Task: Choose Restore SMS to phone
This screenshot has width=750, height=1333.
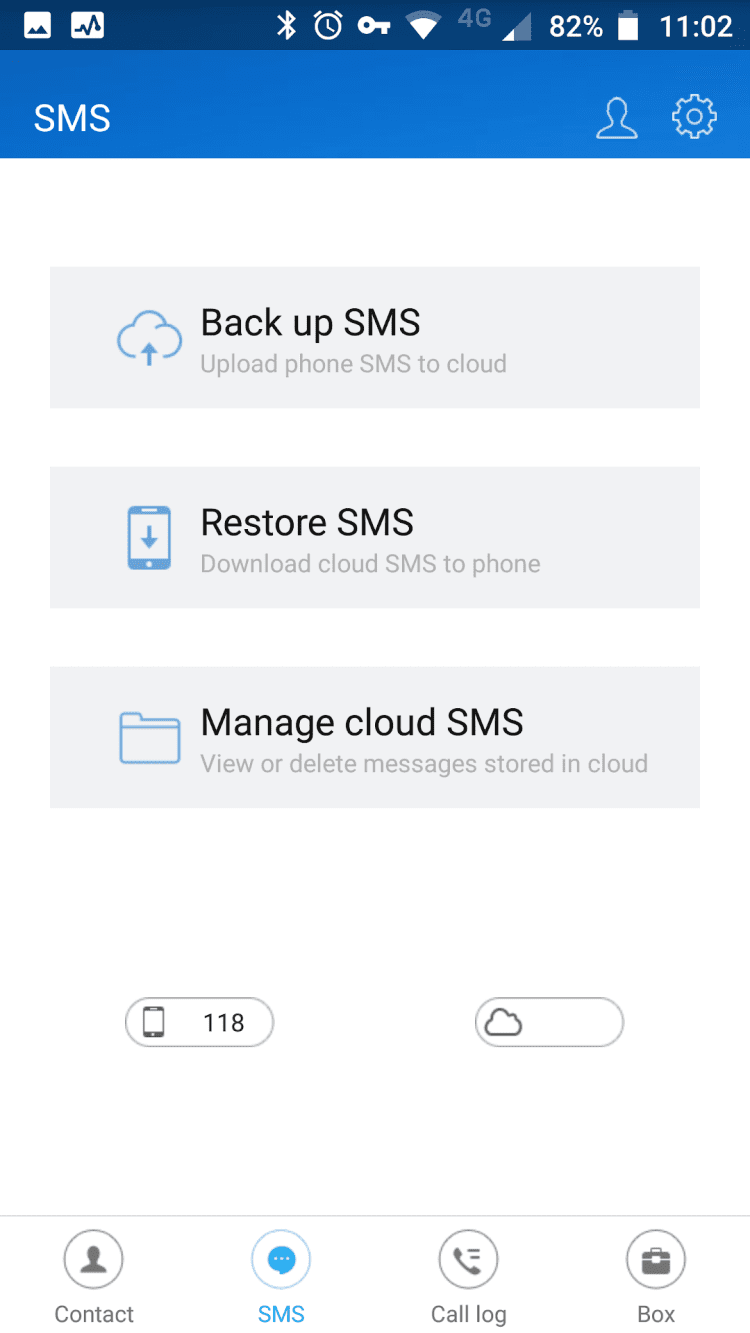Action: (x=374, y=537)
